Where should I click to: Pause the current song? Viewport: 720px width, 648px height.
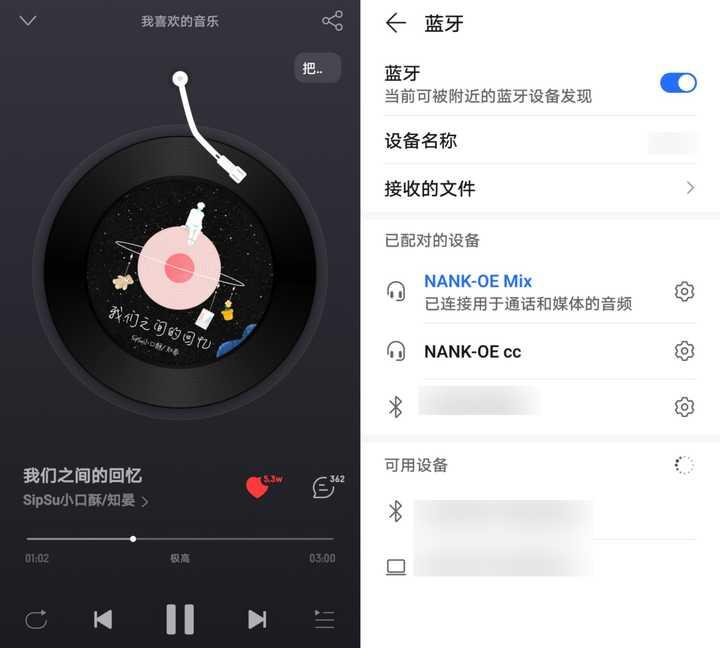180,619
